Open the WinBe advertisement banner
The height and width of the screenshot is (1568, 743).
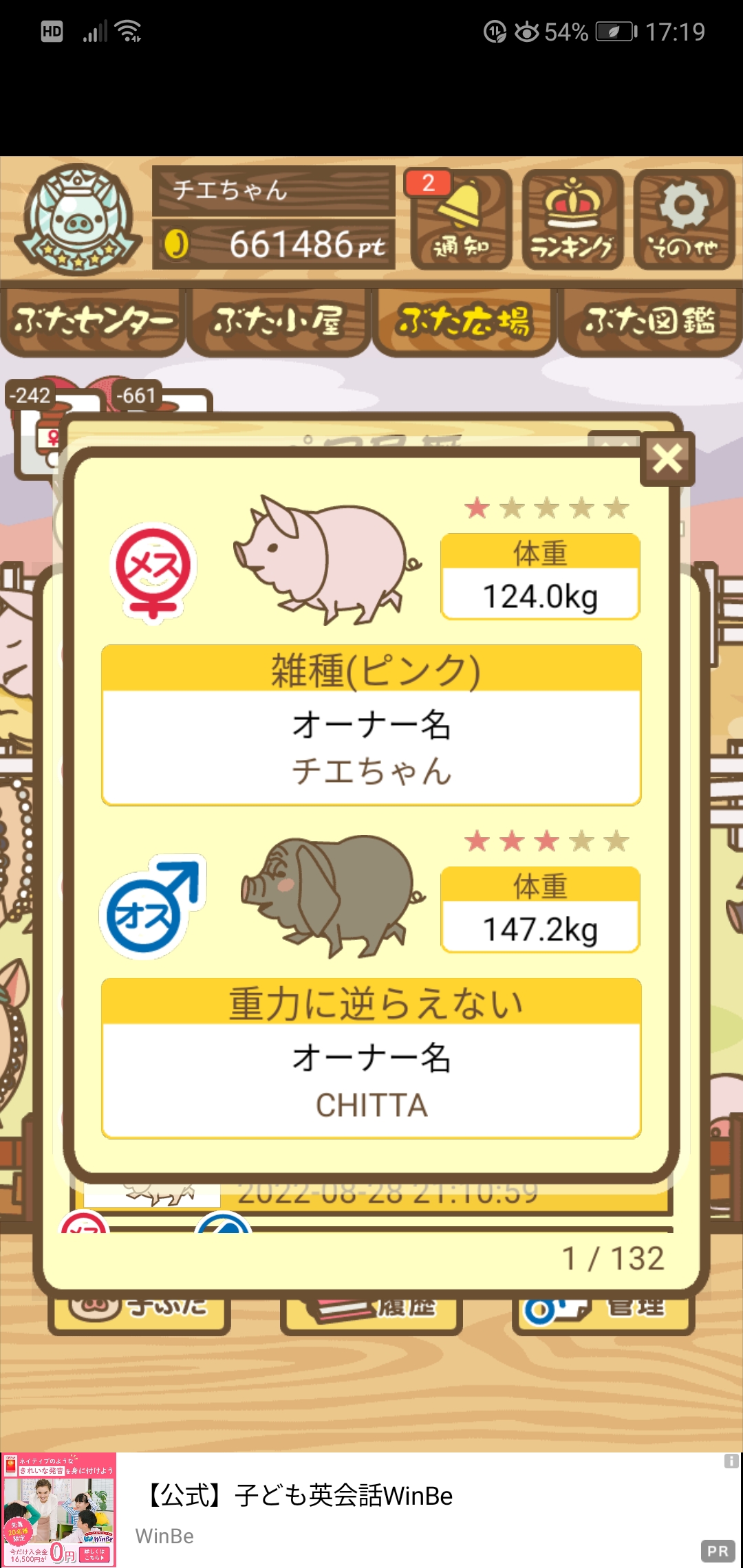click(x=371, y=1510)
